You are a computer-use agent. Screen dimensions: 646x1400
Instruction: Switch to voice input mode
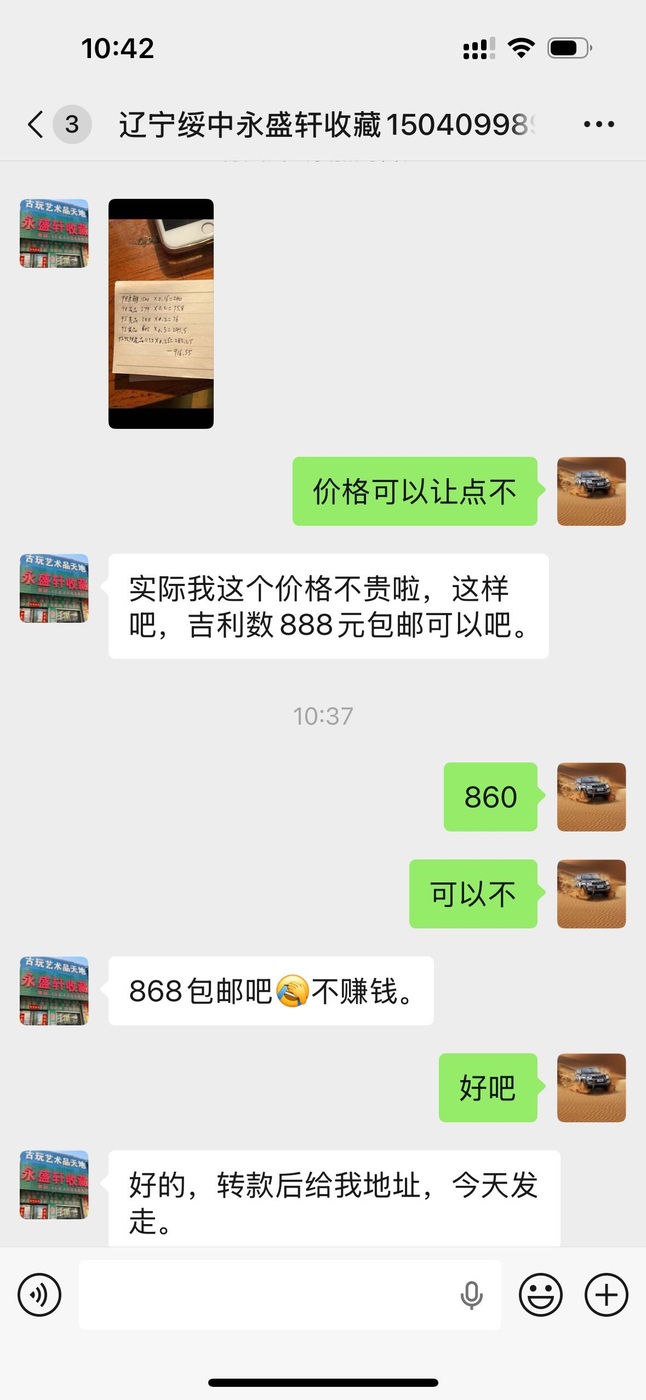(40, 1295)
